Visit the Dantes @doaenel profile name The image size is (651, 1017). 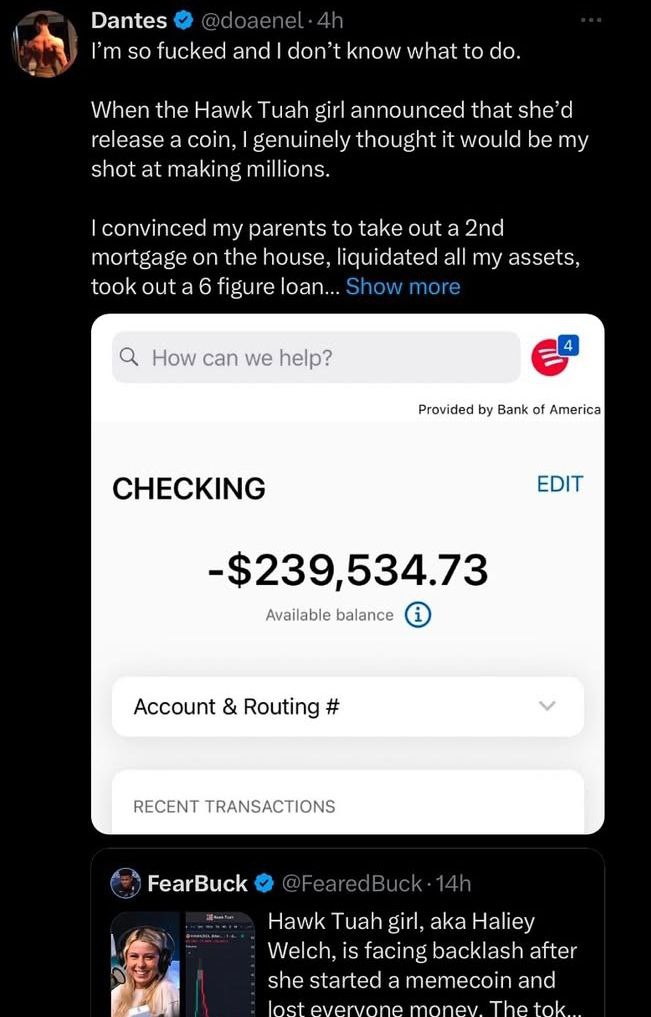click(129, 20)
